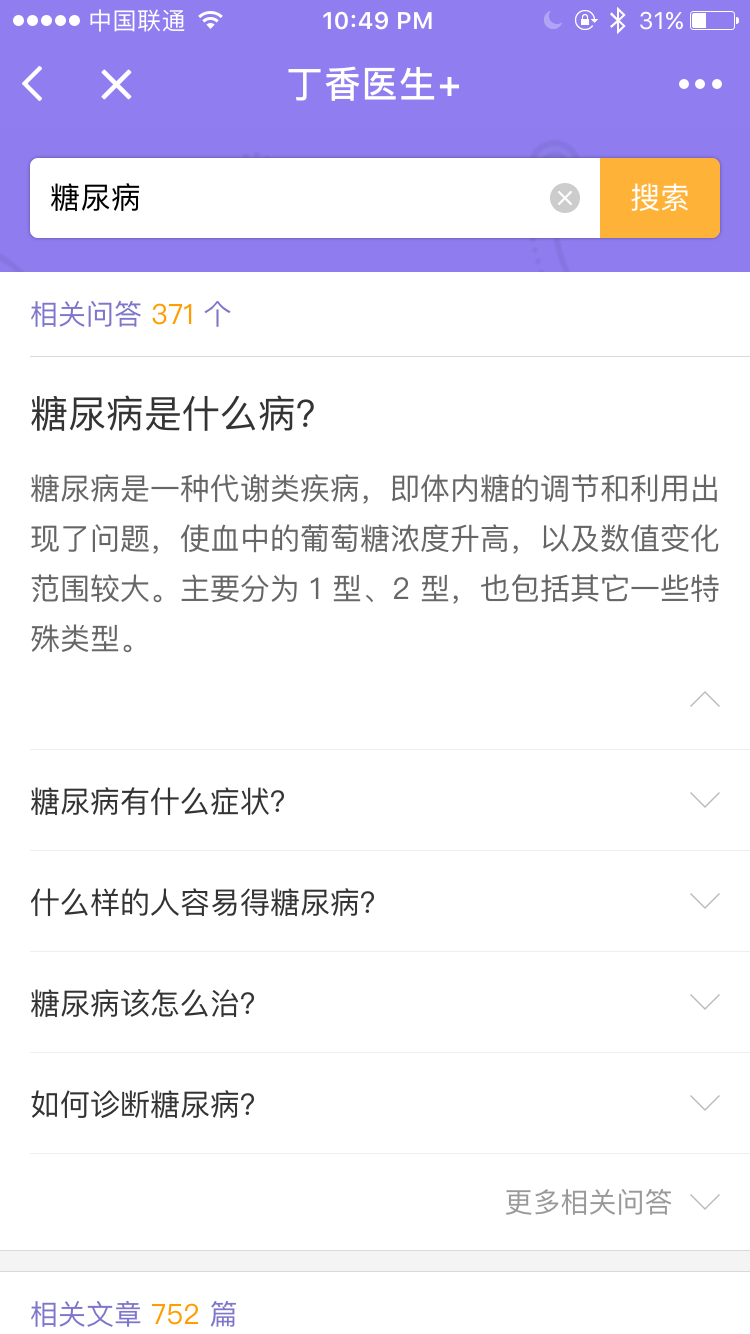
Task: Go back using the arrow icon
Action: 33,85
